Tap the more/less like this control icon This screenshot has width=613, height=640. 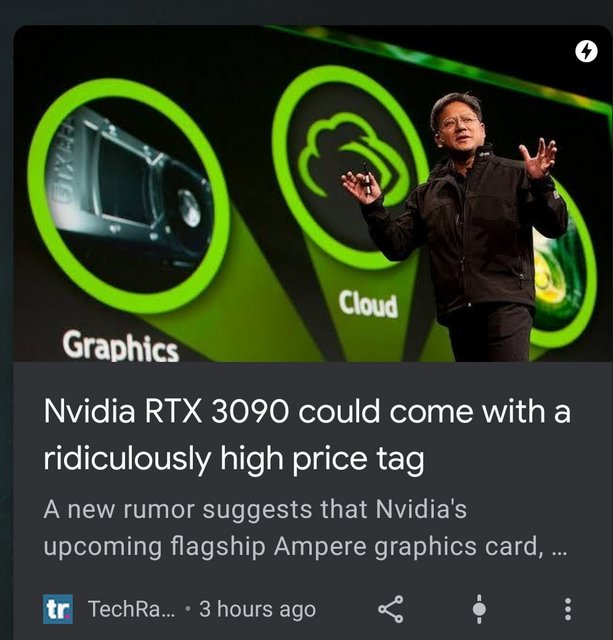479,608
